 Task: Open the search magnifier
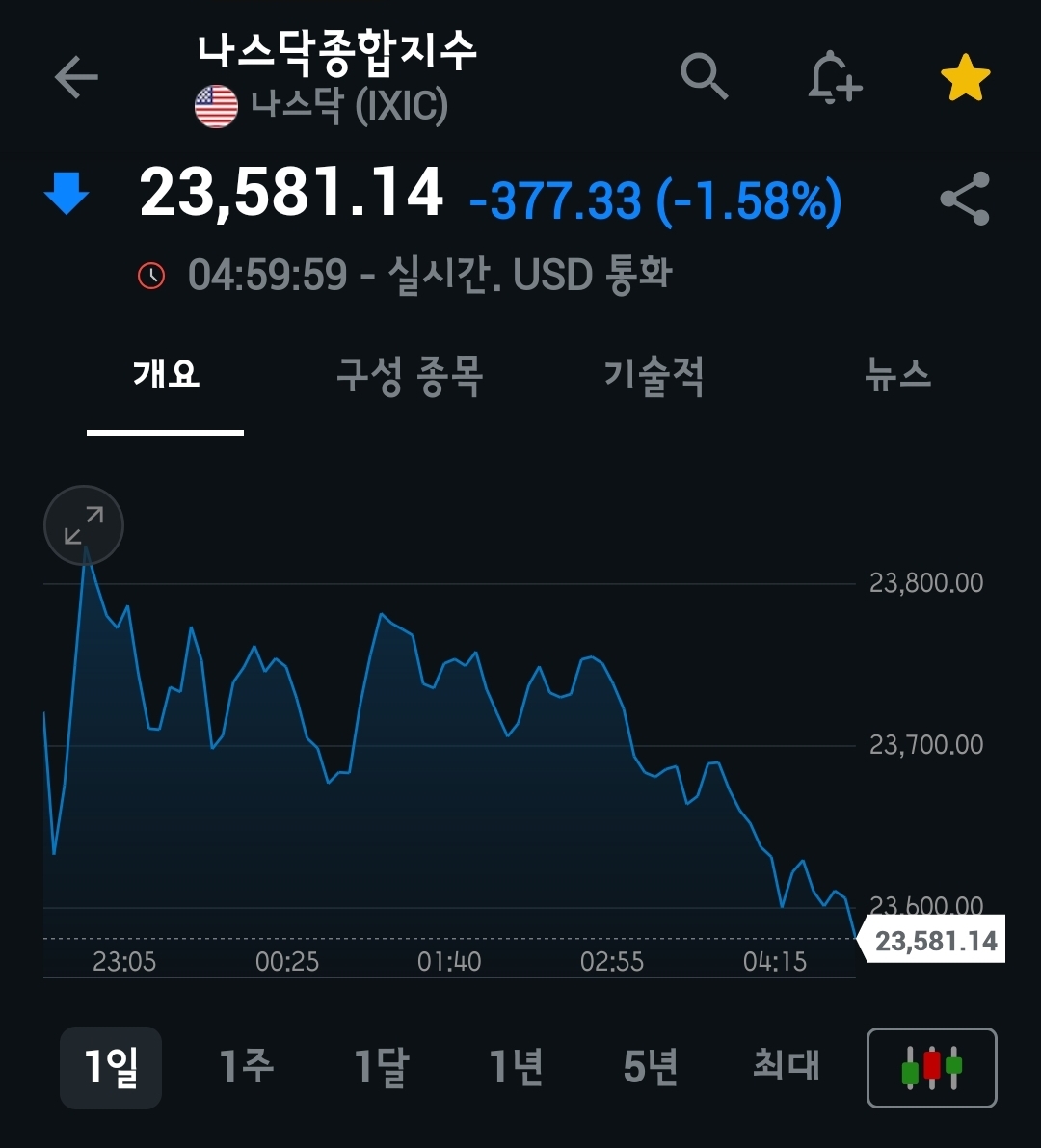[704, 76]
